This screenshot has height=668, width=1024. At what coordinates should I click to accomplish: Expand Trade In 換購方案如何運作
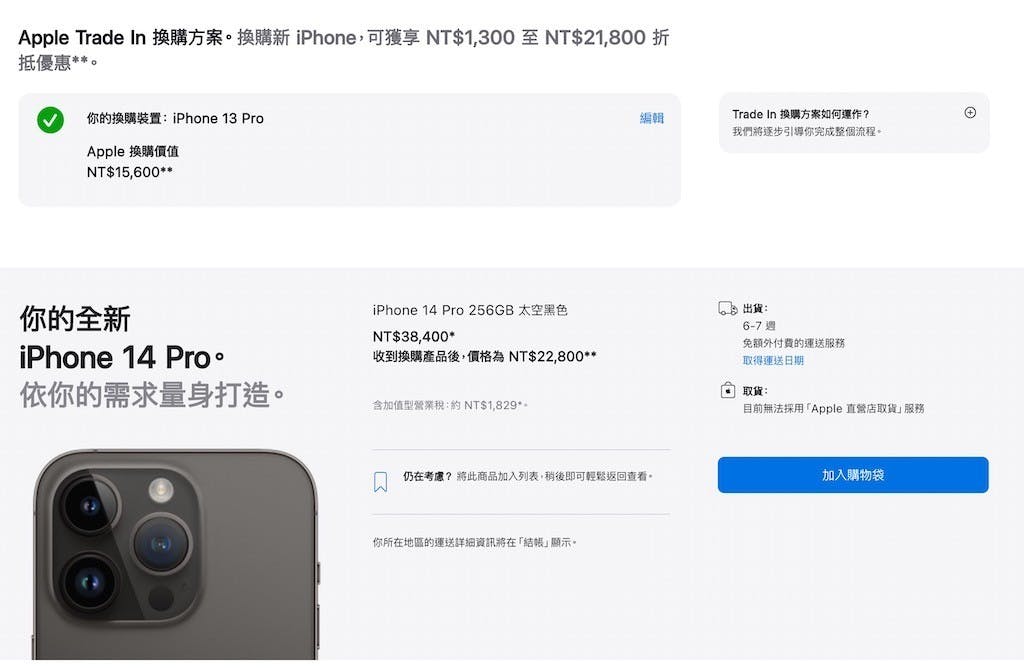[969, 113]
